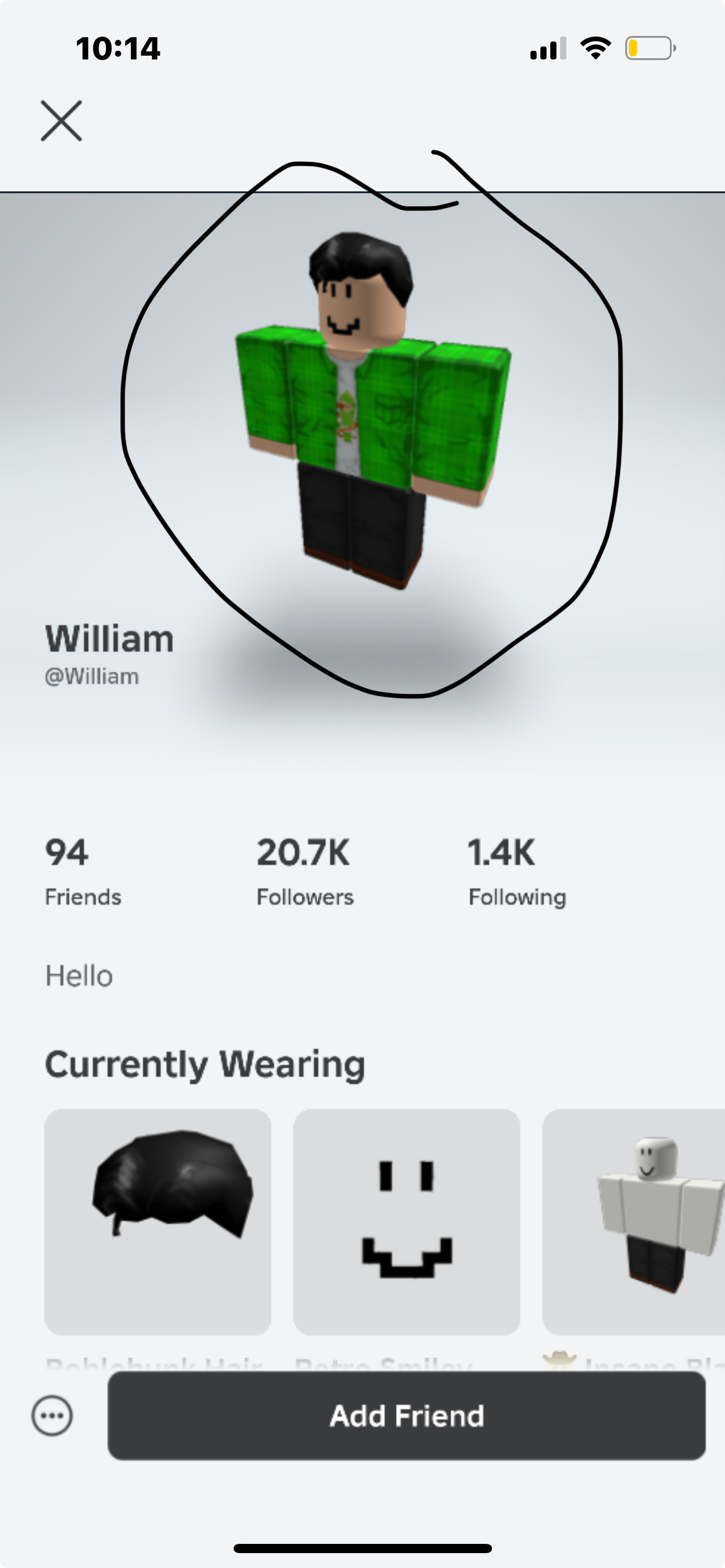Send William a friend request
The width and height of the screenshot is (725, 1568).
406,1415
